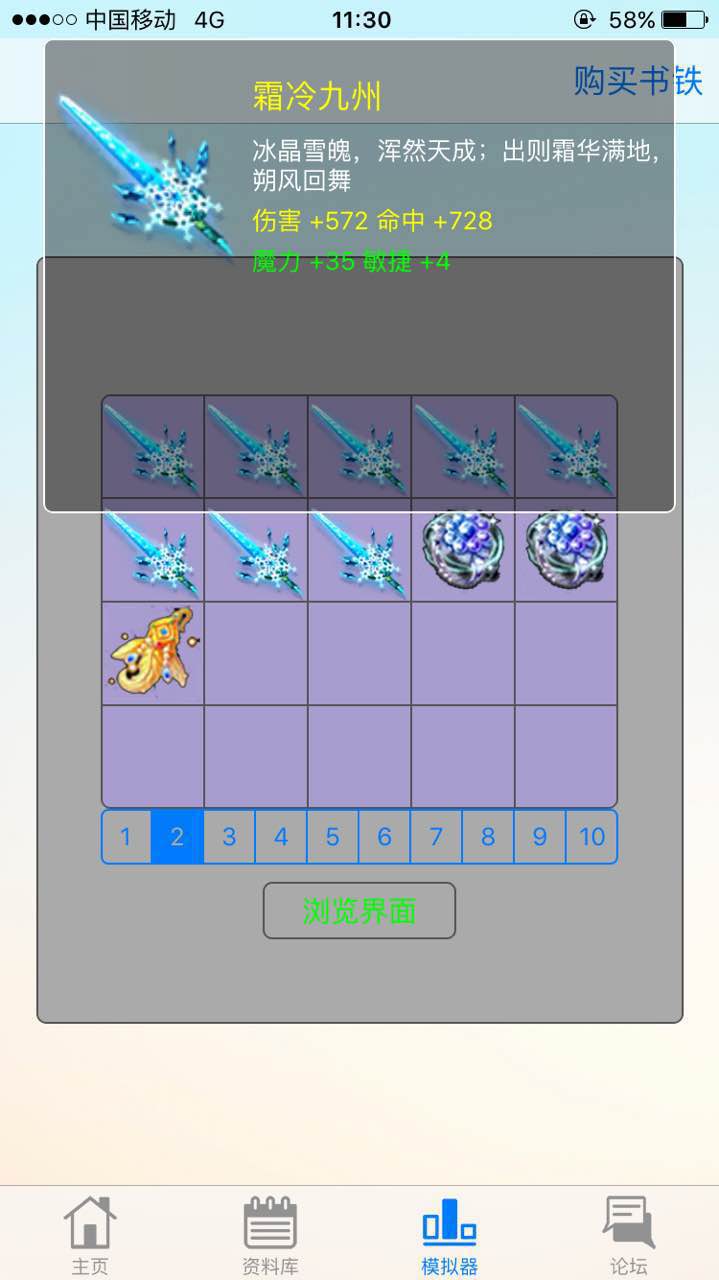719x1280 pixels.
Task: Go to inventory page 7
Action: tap(436, 837)
